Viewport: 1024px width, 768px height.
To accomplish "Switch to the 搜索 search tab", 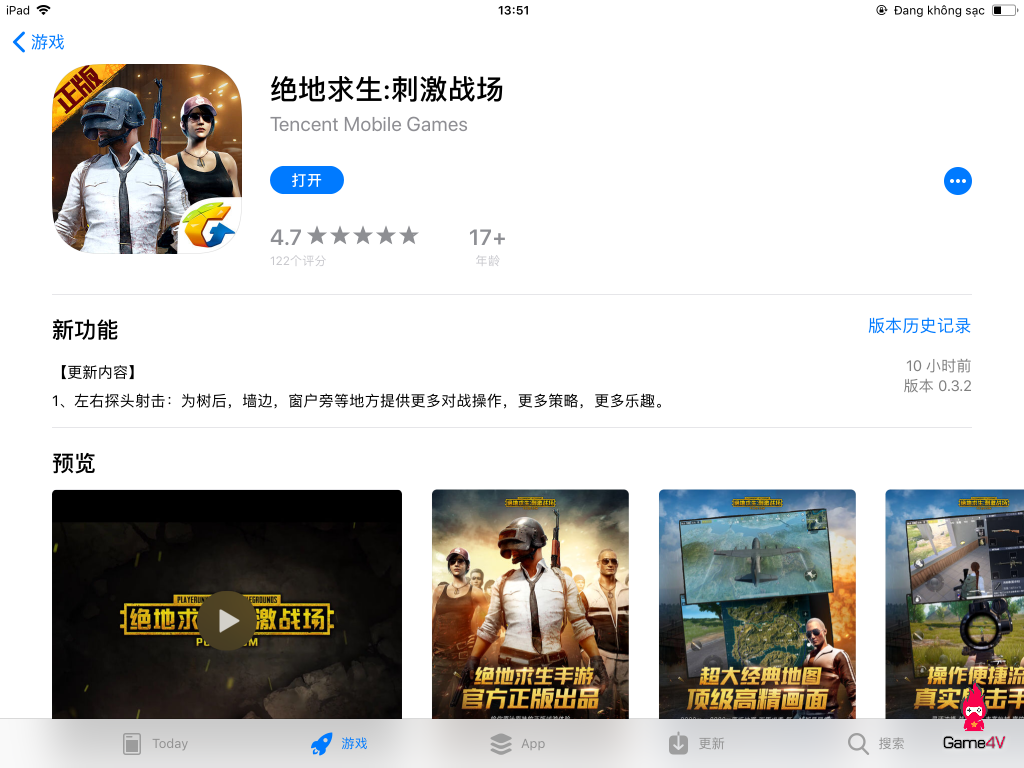I will (x=876, y=743).
